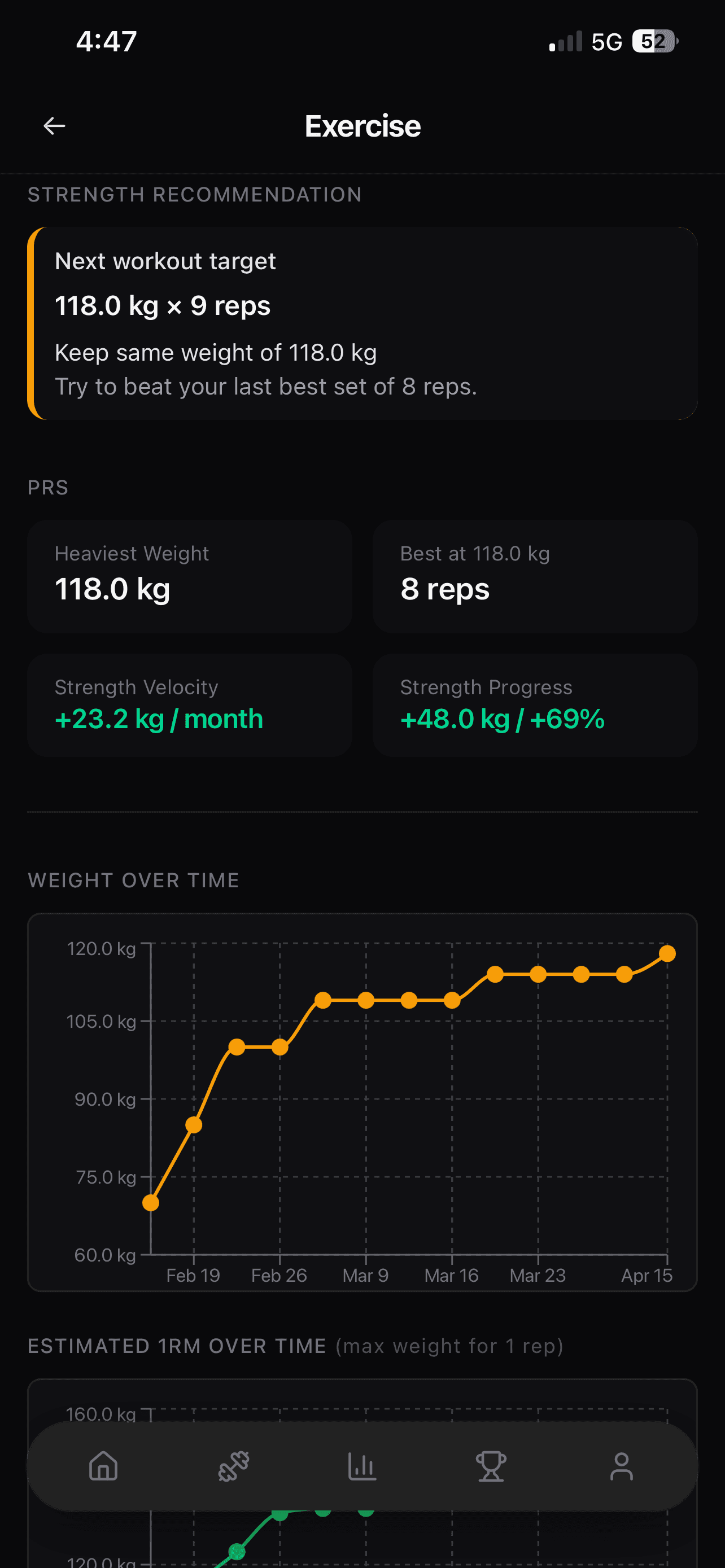Open the Home tab

103,1466
